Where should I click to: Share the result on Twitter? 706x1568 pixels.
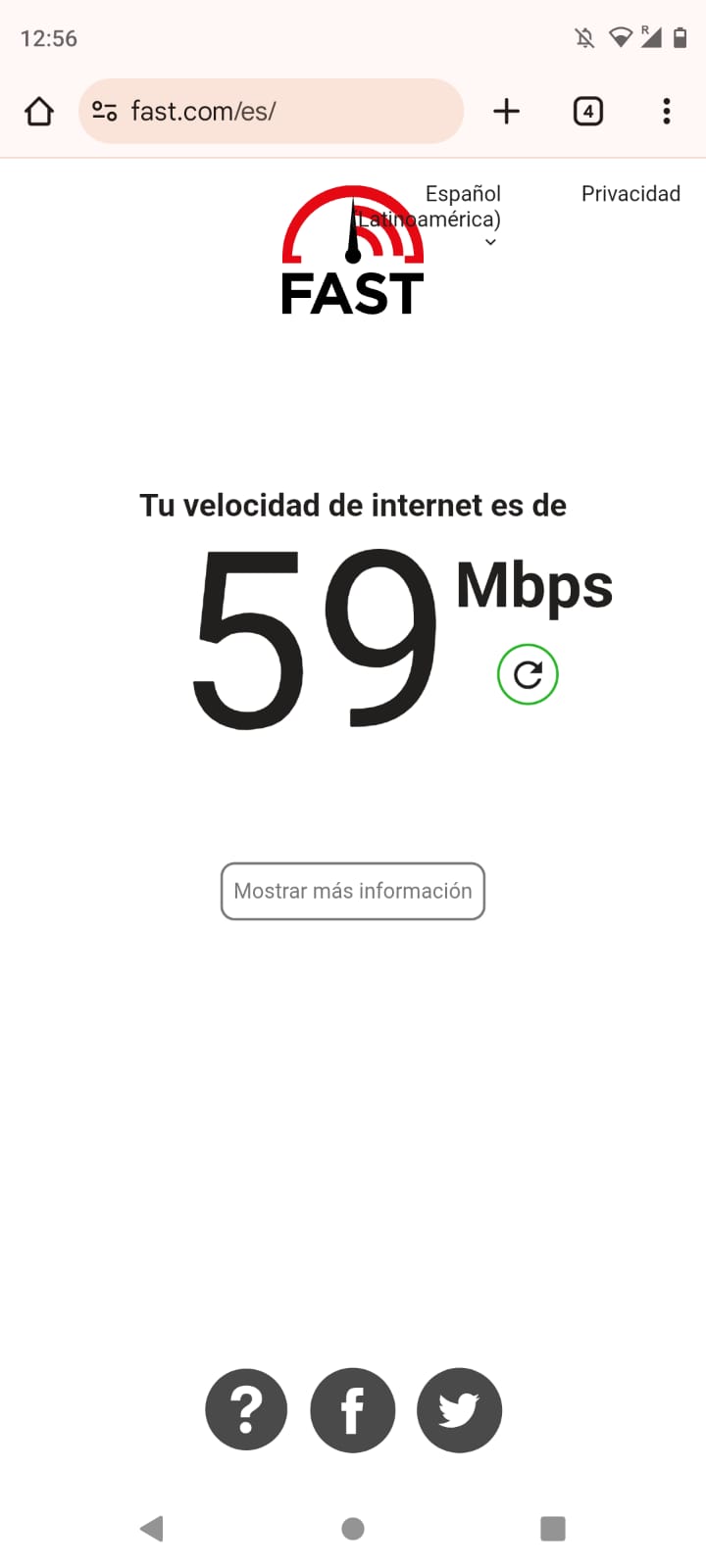[x=459, y=1410]
